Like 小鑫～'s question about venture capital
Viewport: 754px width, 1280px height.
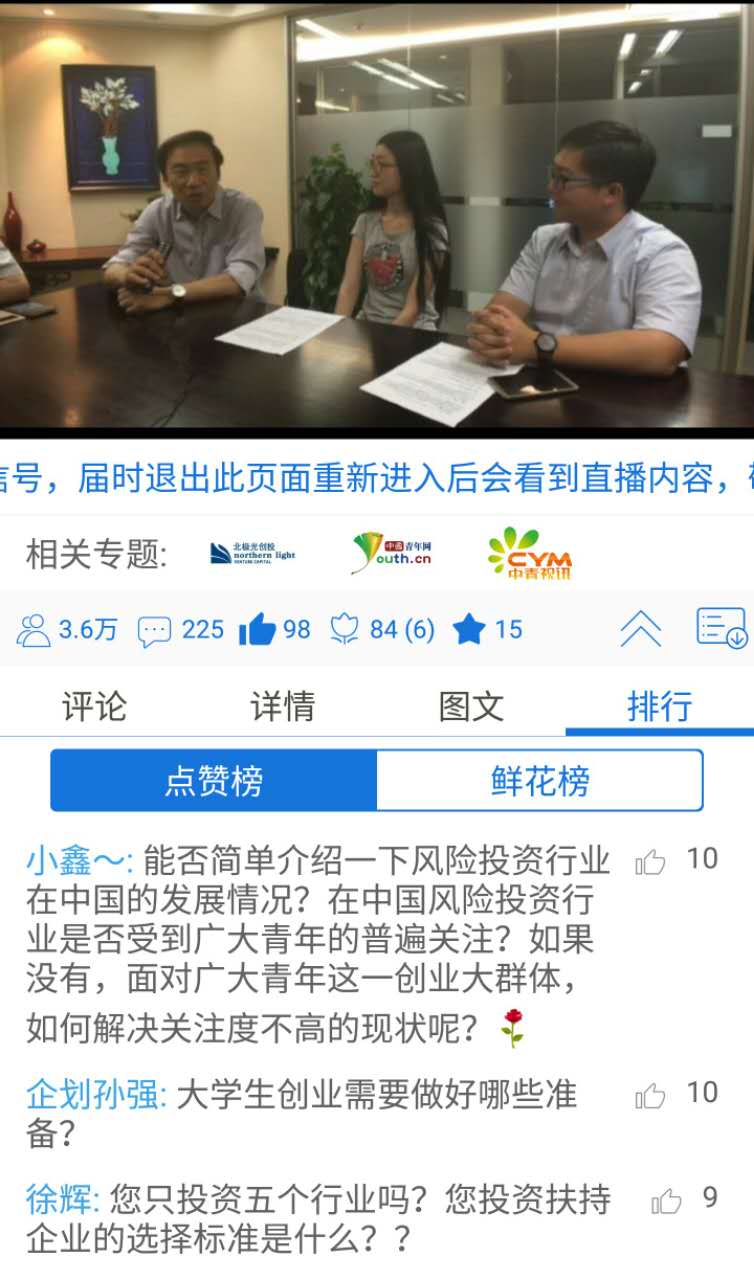pyautogui.click(x=651, y=861)
